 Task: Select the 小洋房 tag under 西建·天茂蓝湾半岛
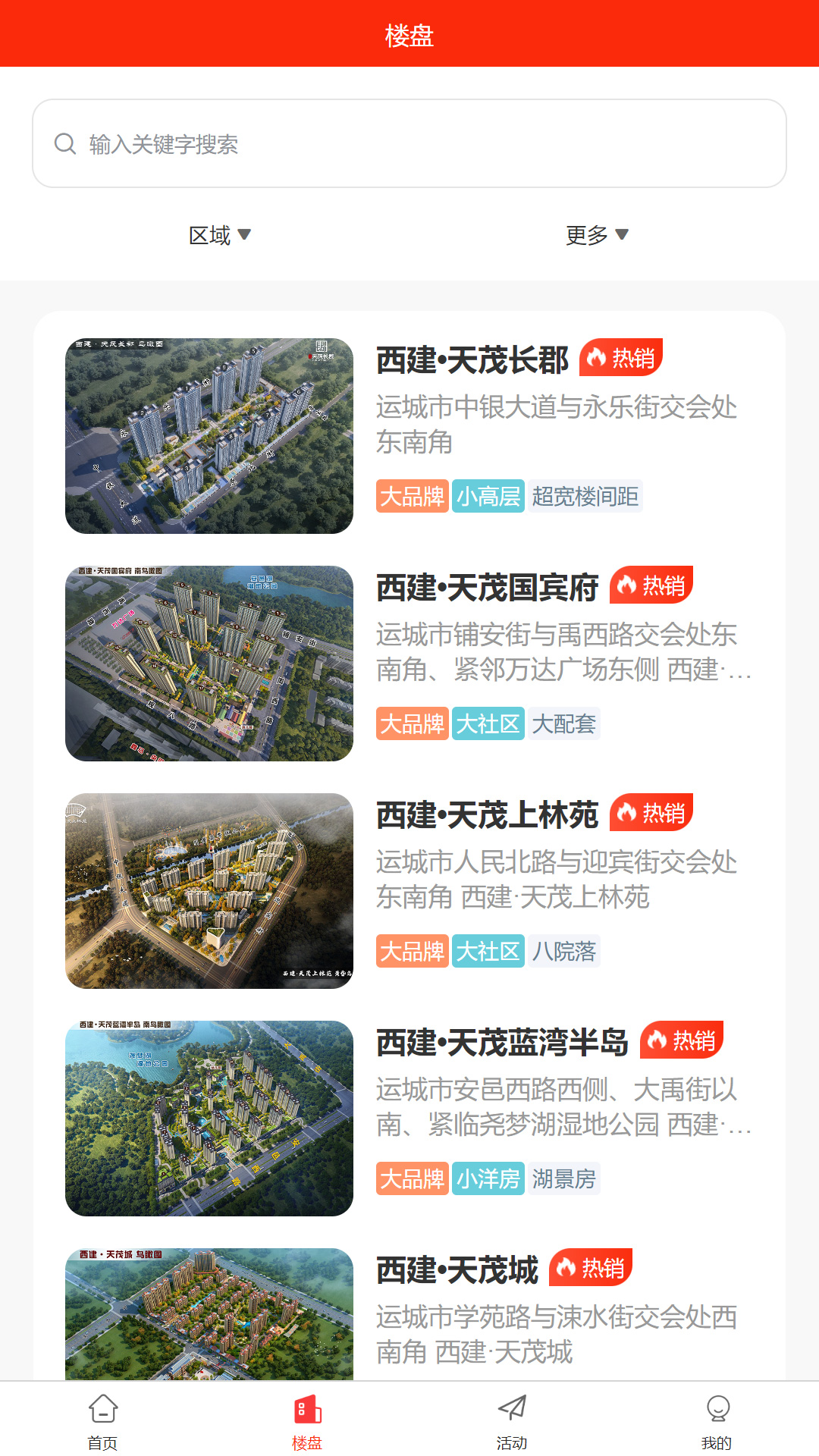point(488,1178)
